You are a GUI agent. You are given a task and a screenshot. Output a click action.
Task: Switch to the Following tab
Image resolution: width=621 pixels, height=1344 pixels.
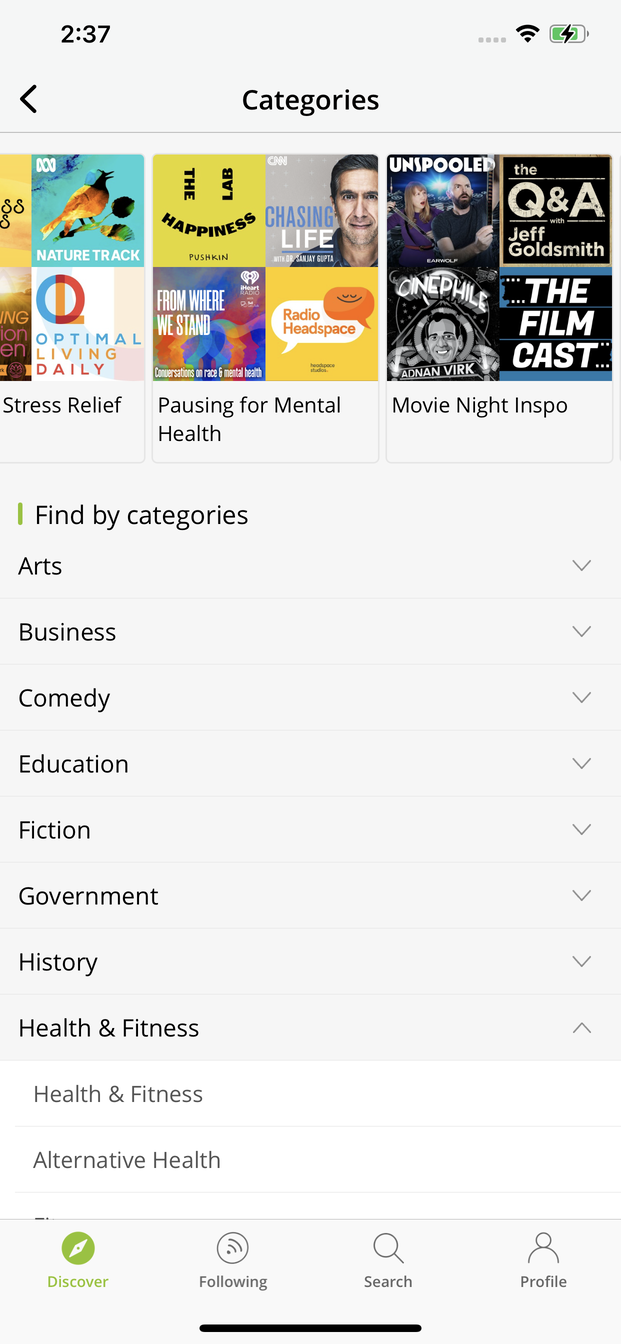click(x=233, y=1261)
